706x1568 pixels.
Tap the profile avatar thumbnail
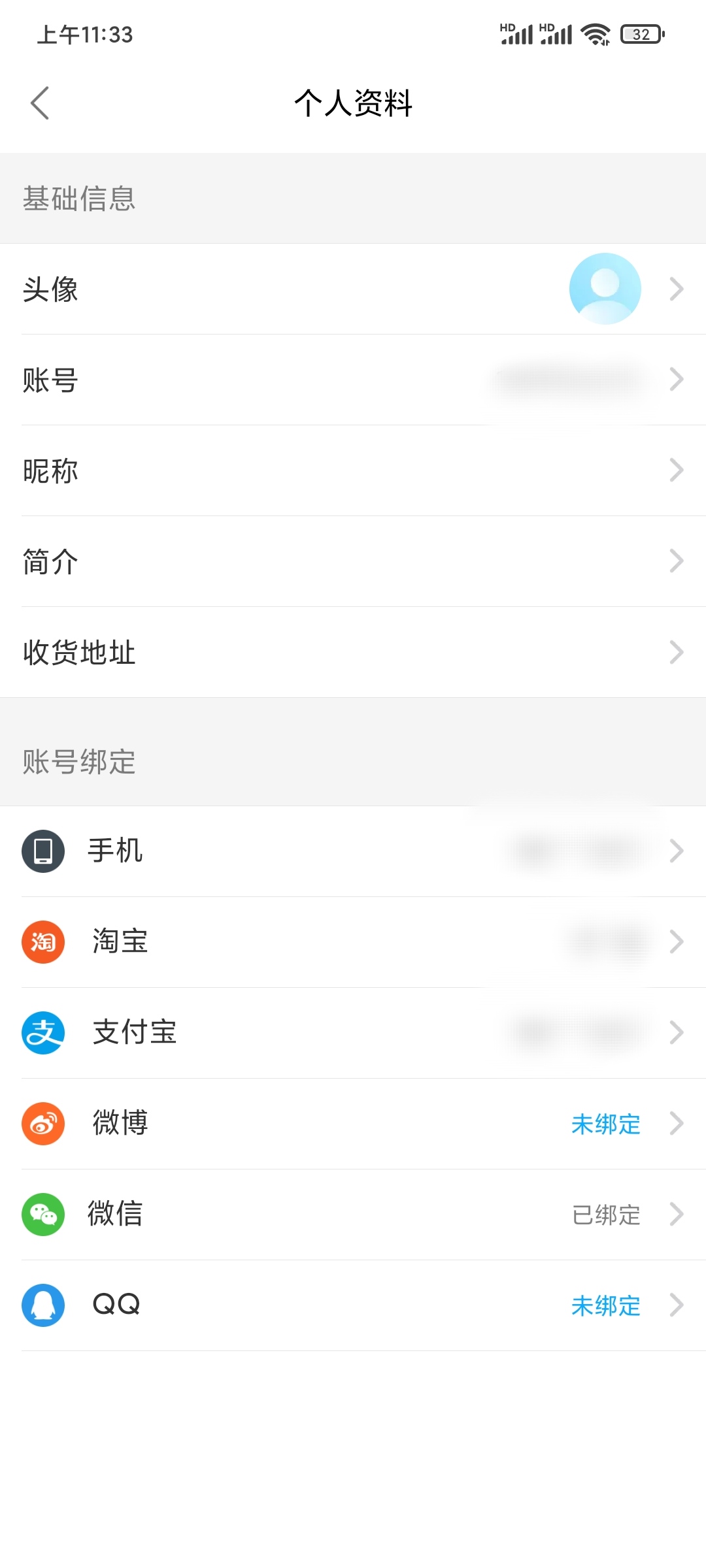[x=605, y=288]
